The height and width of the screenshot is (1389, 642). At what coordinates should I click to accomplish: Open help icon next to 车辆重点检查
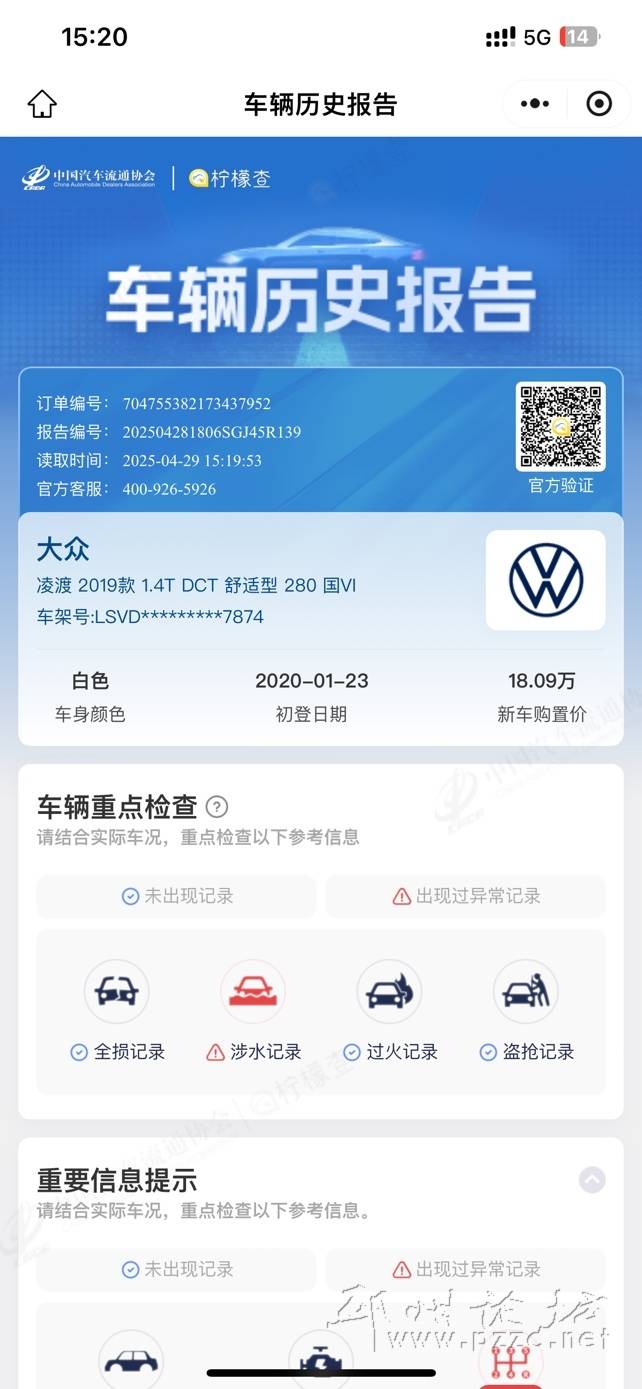216,807
